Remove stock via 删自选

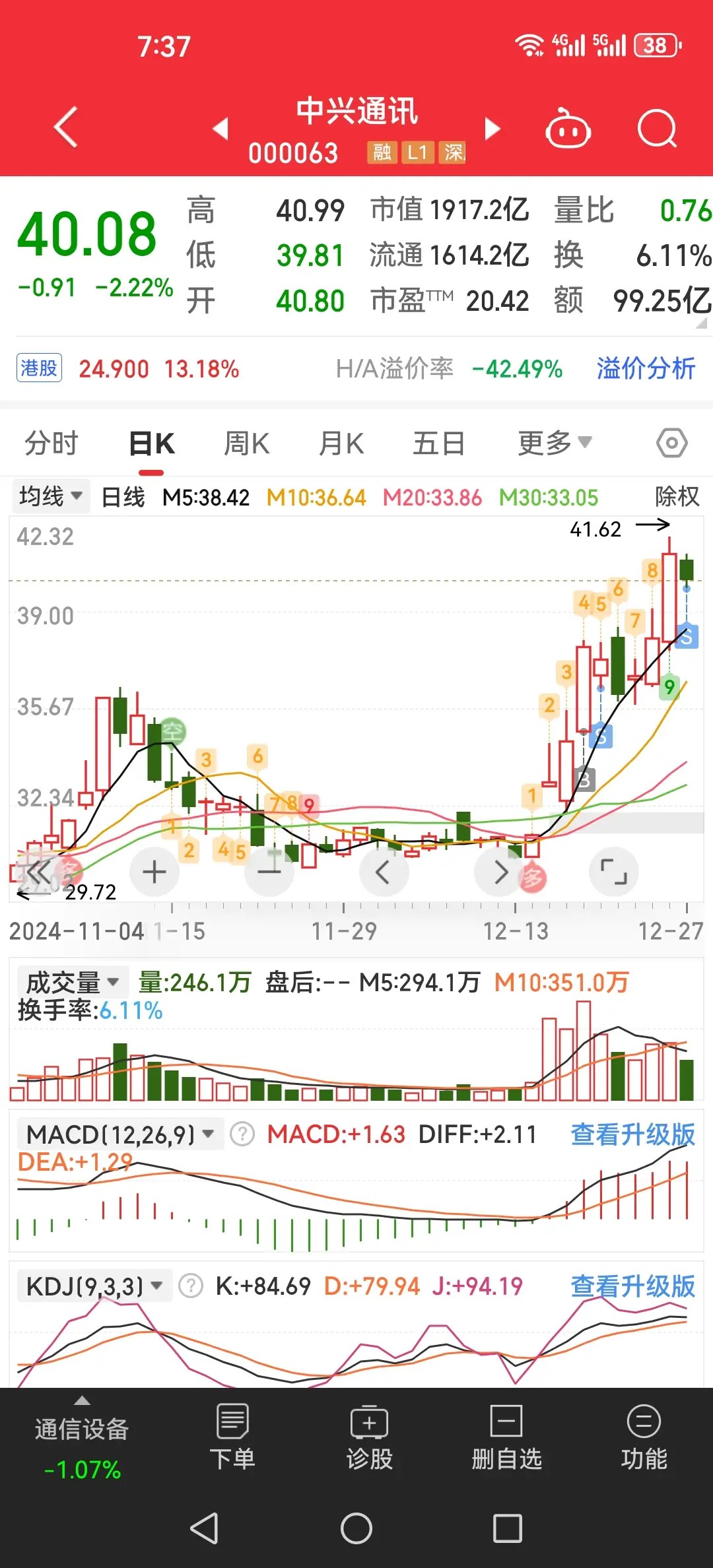click(506, 1439)
